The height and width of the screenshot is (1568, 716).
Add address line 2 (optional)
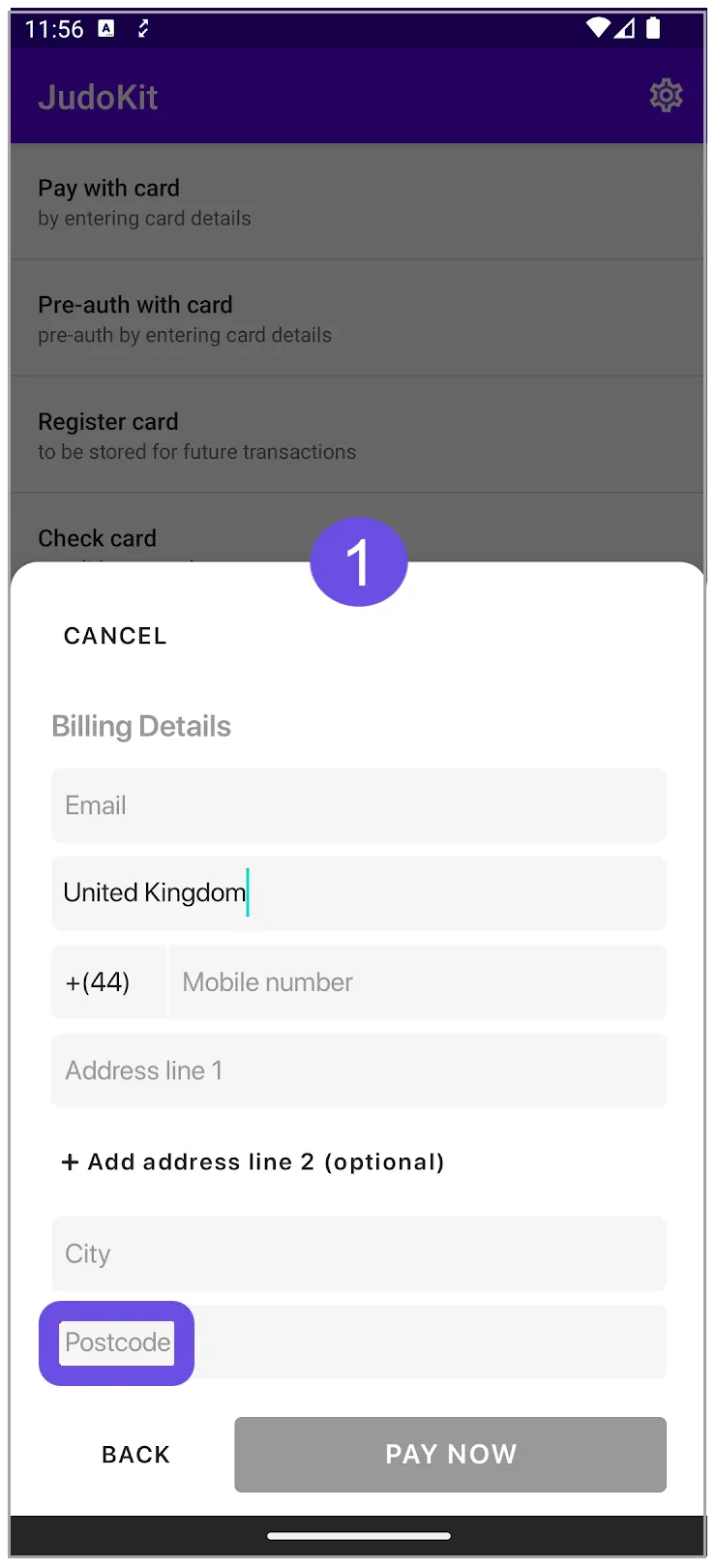tap(253, 1161)
